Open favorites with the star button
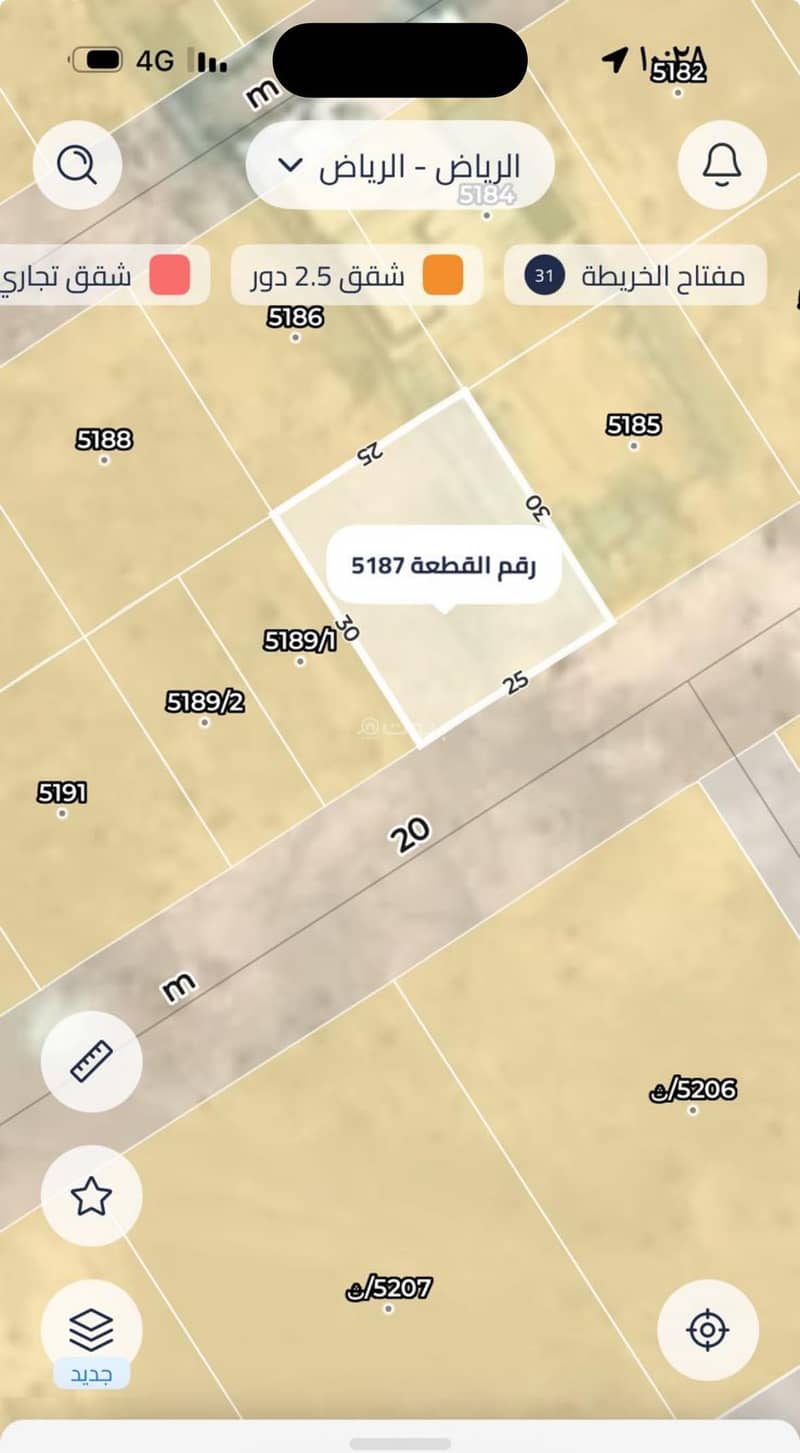The image size is (800, 1453). click(x=91, y=1195)
